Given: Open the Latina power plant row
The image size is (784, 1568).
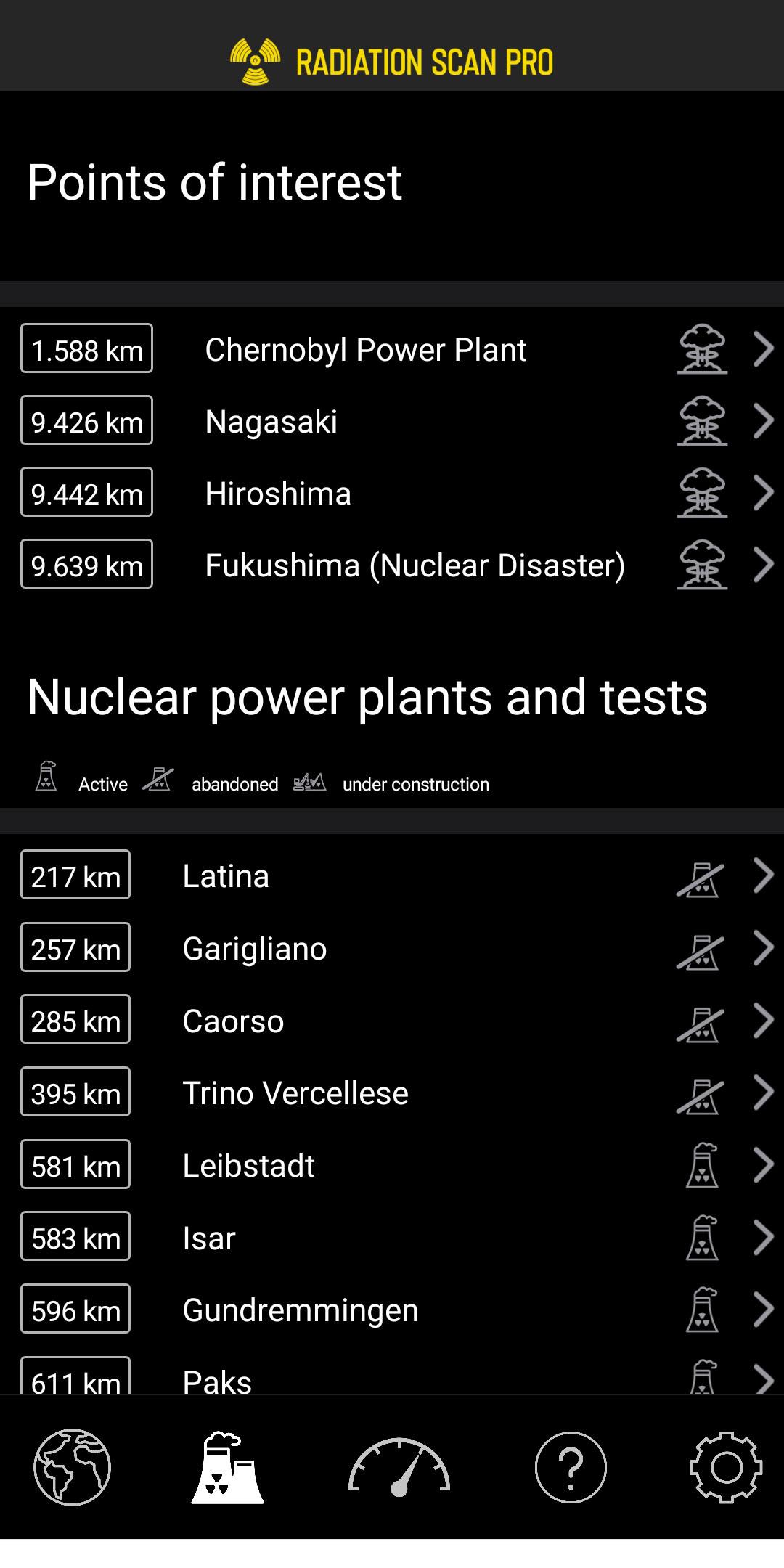Looking at the screenshot, I should tap(392, 875).
